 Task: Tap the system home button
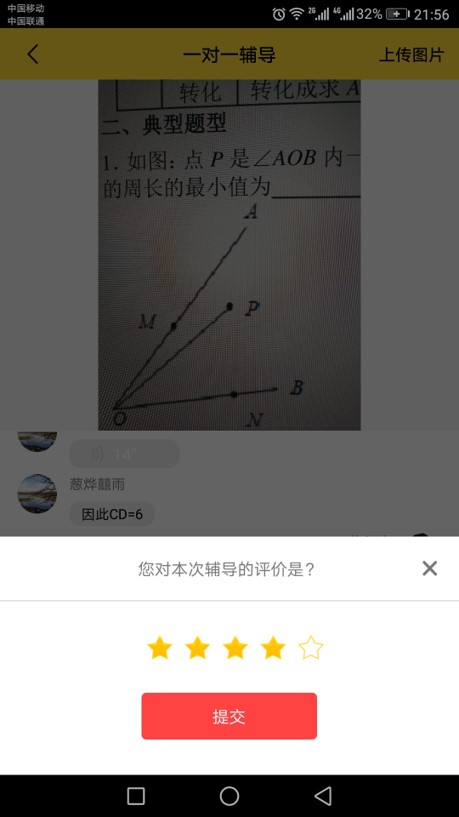[229, 796]
